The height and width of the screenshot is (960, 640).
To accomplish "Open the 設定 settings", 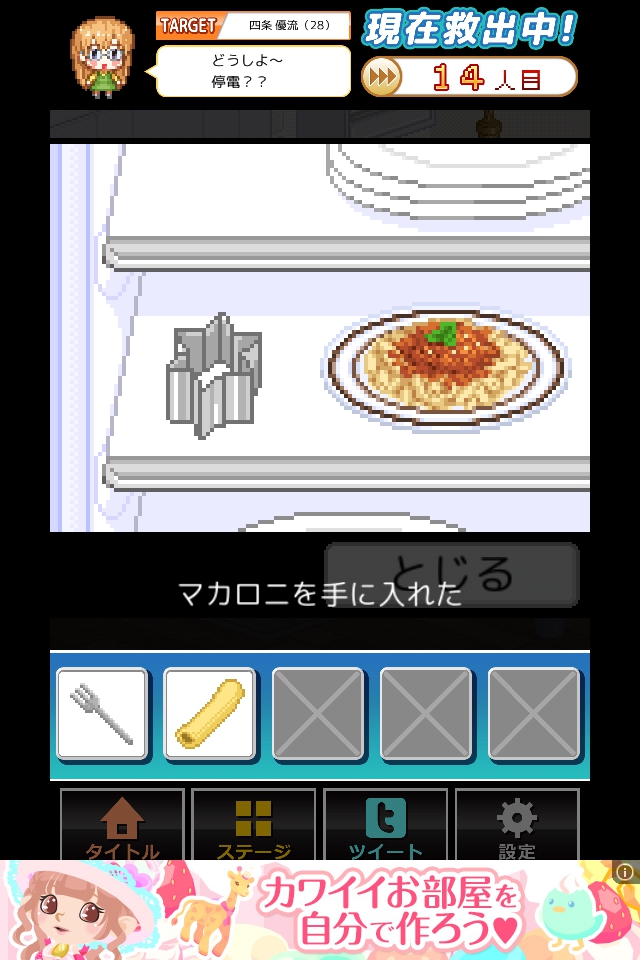I will click(517, 826).
